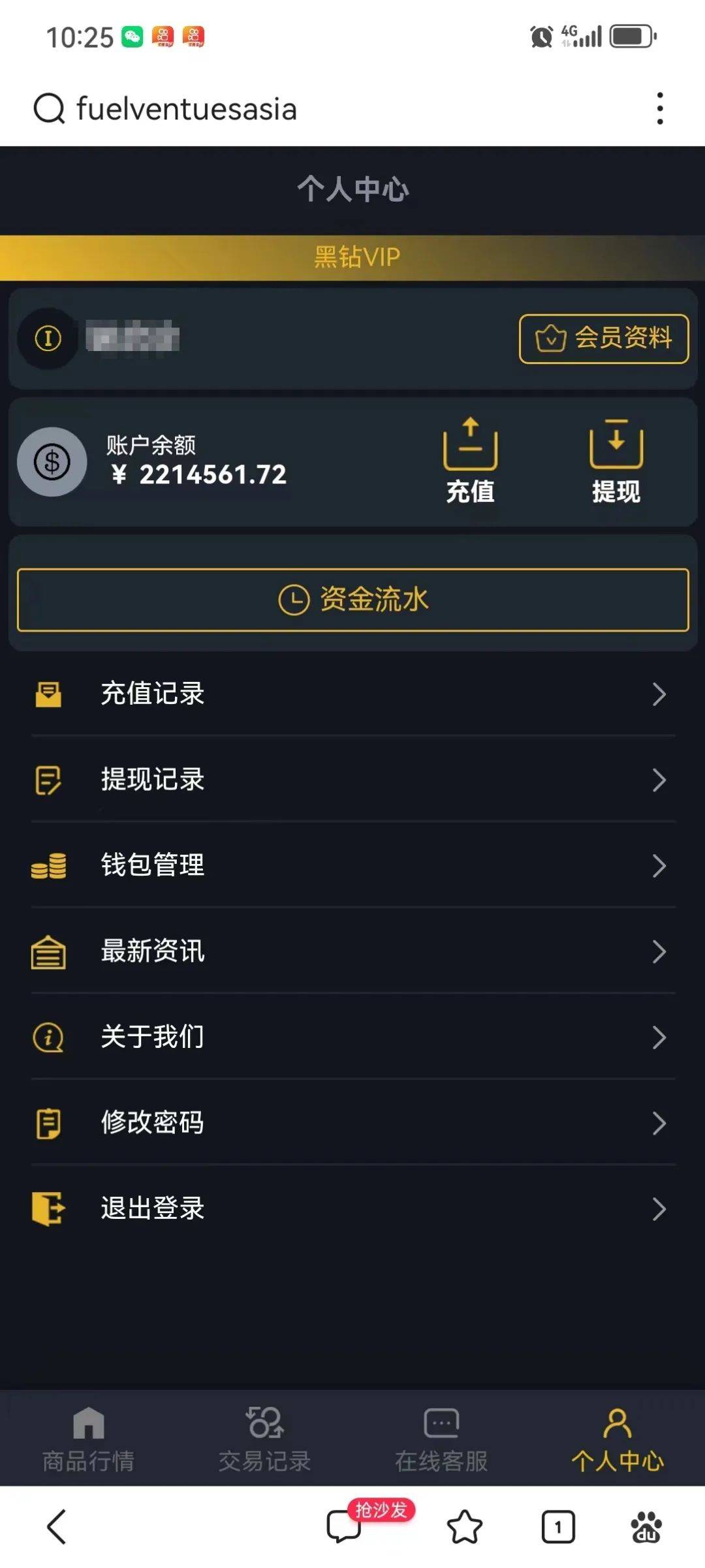Open 会员资料 member profile
This screenshot has height=1568, width=705.
(x=604, y=339)
